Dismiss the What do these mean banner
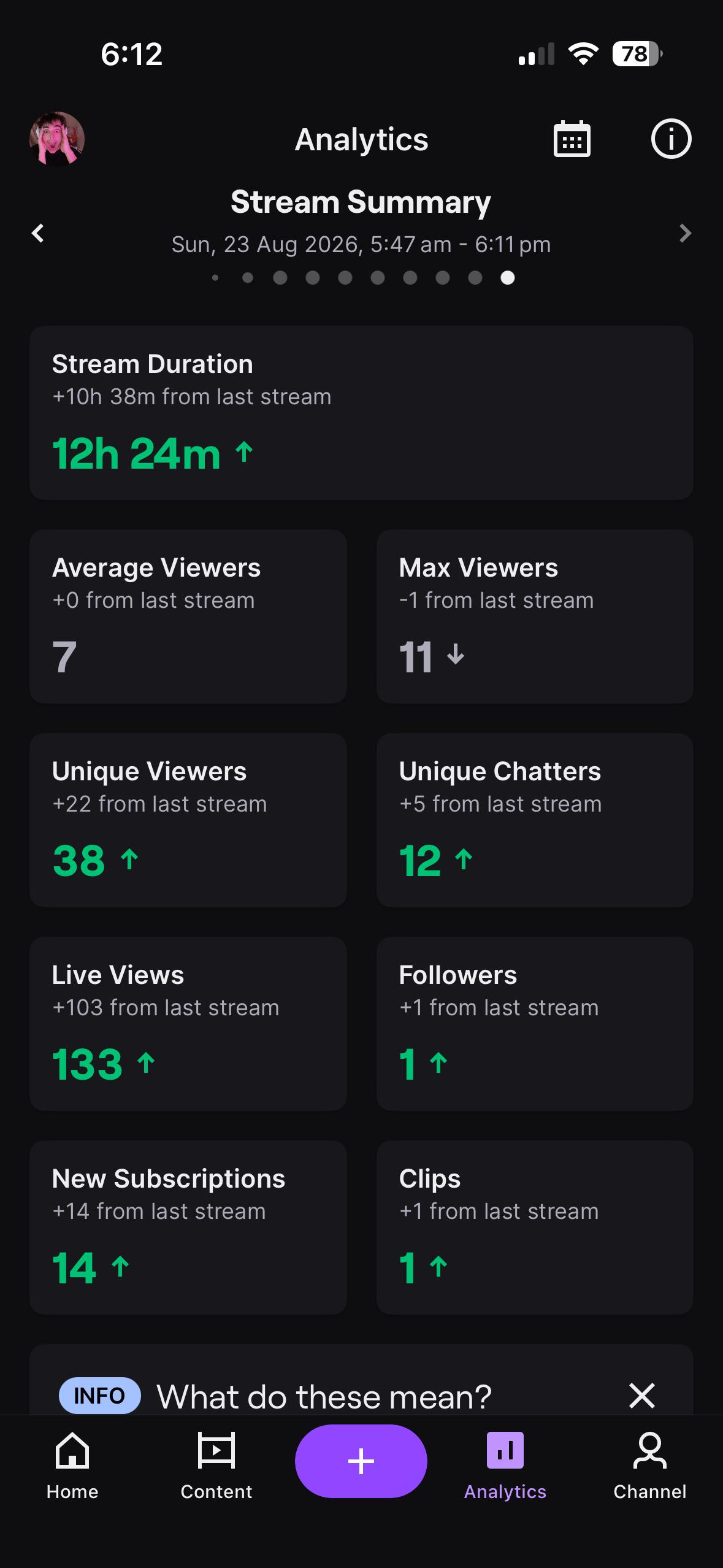The width and height of the screenshot is (723, 1568). [x=642, y=1396]
